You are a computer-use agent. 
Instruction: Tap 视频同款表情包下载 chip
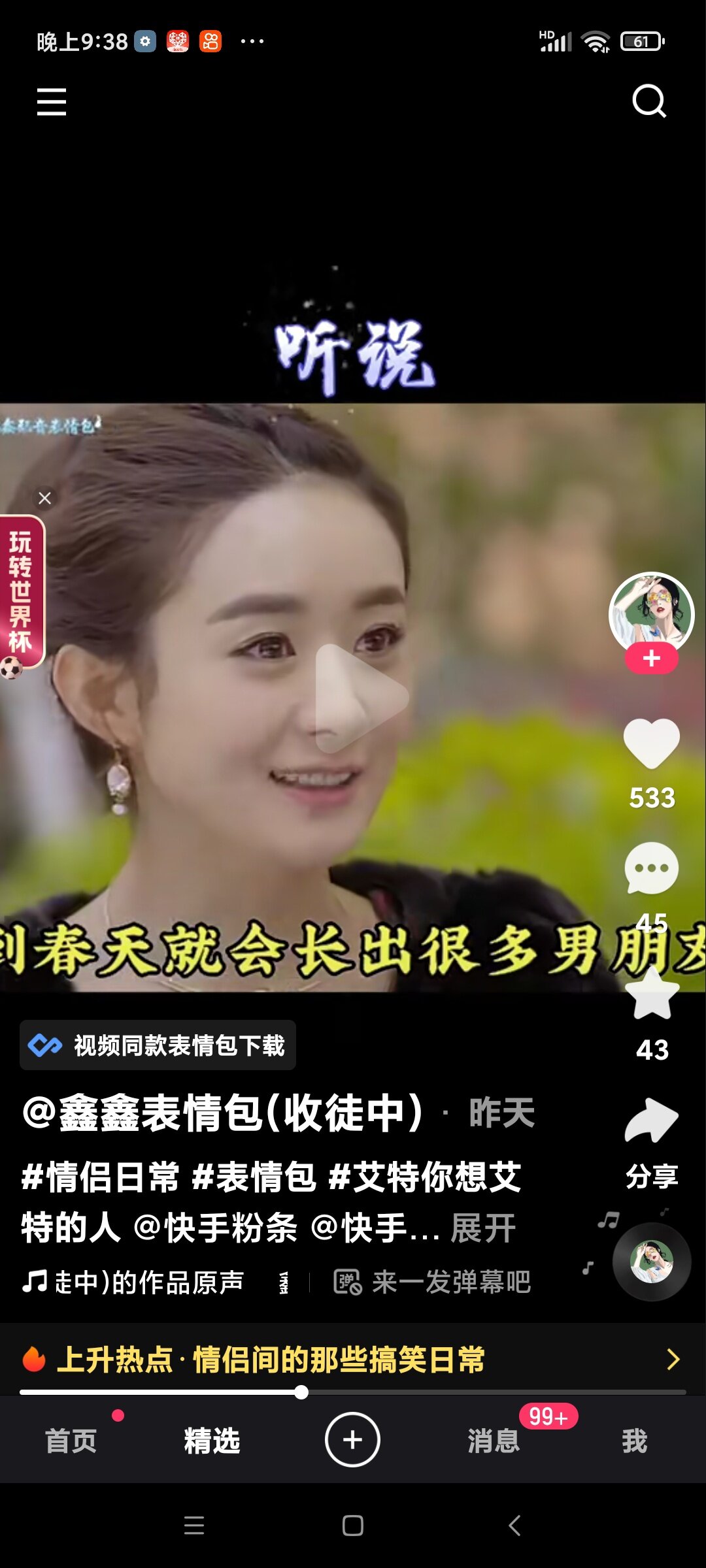click(158, 1045)
